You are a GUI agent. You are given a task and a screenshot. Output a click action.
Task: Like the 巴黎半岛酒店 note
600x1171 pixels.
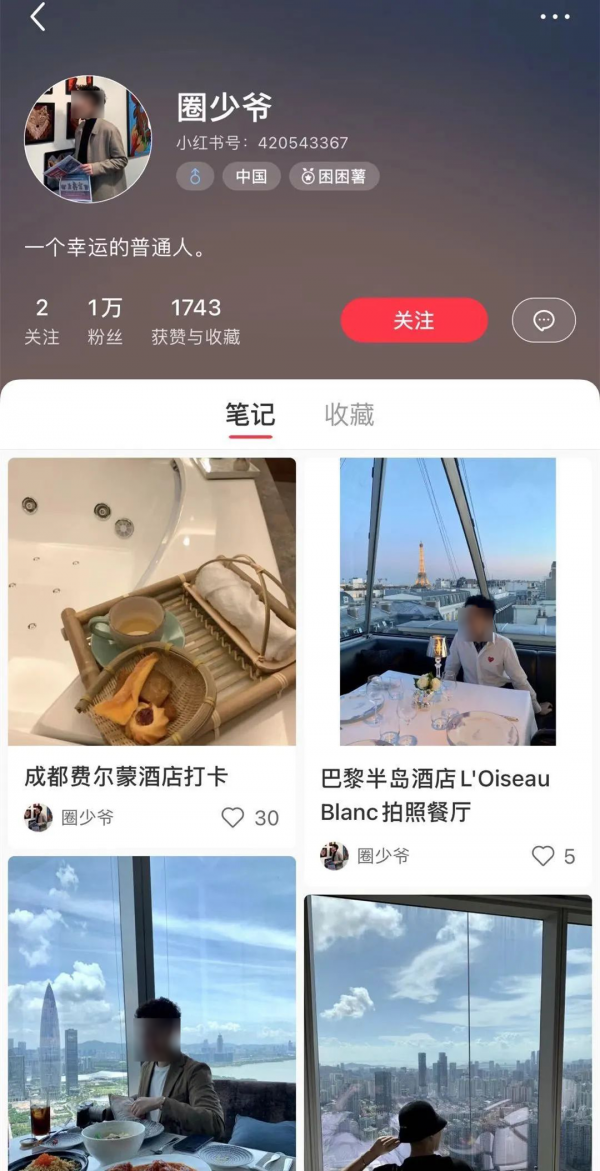pyautogui.click(x=543, y=856)
